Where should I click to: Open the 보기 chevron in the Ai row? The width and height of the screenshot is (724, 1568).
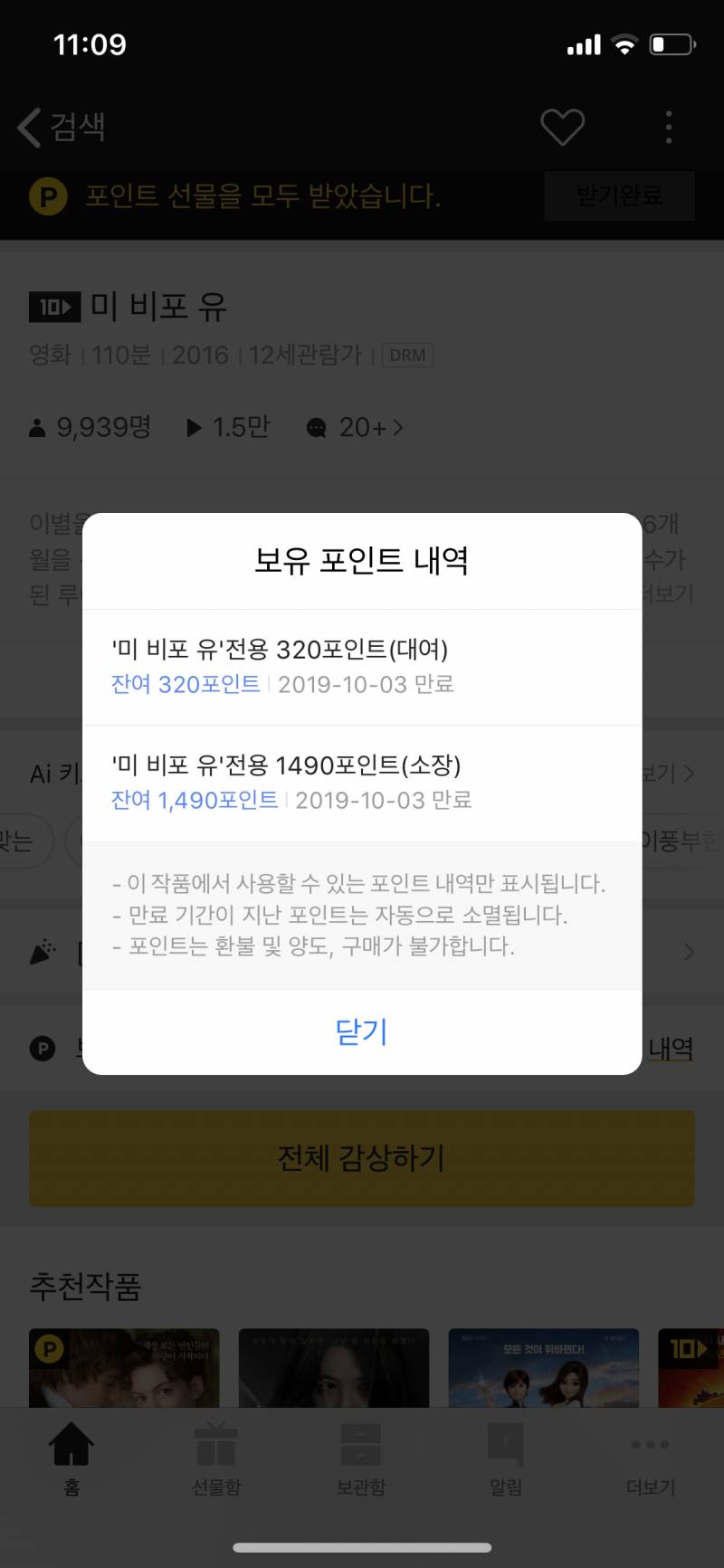[x=688, y=773]
